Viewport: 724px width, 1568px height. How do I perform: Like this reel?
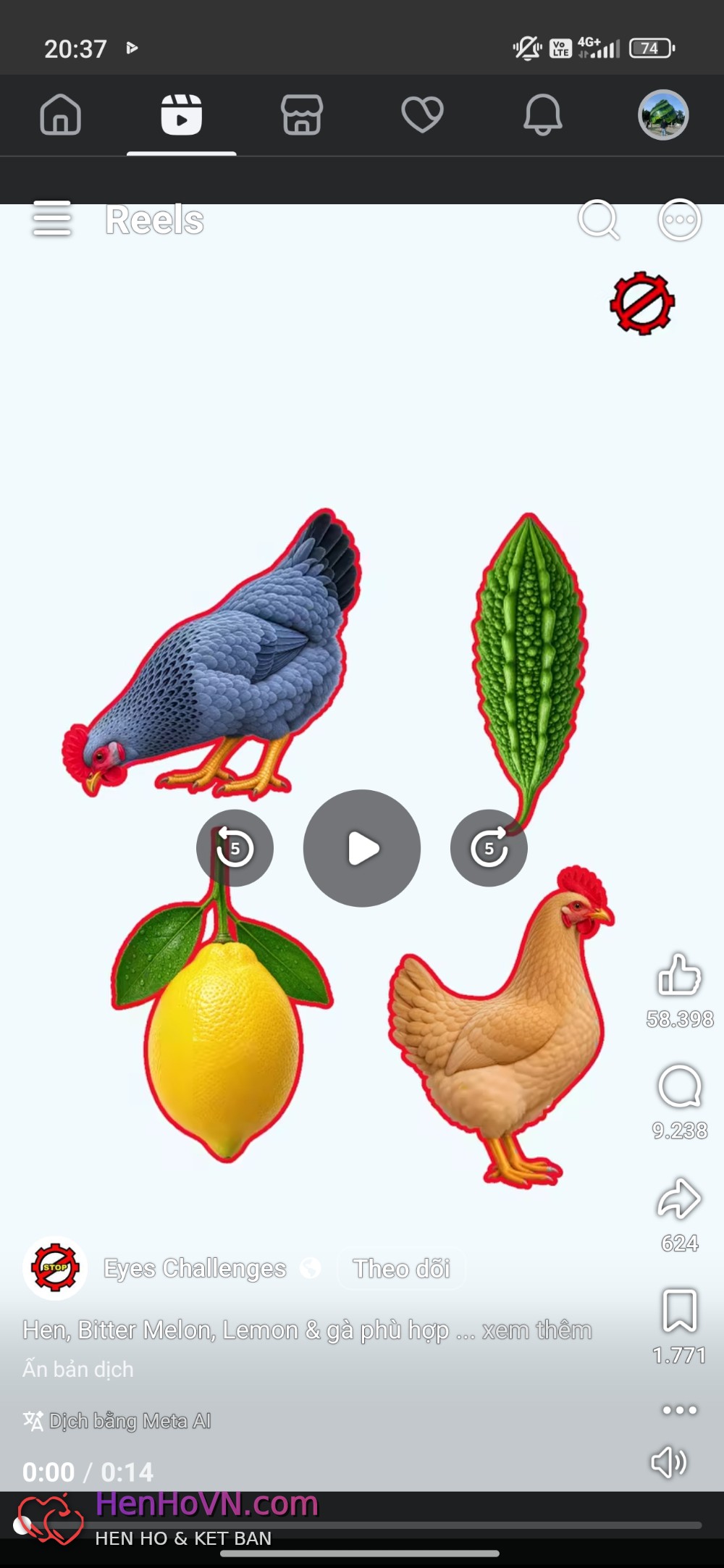(679, 974)
